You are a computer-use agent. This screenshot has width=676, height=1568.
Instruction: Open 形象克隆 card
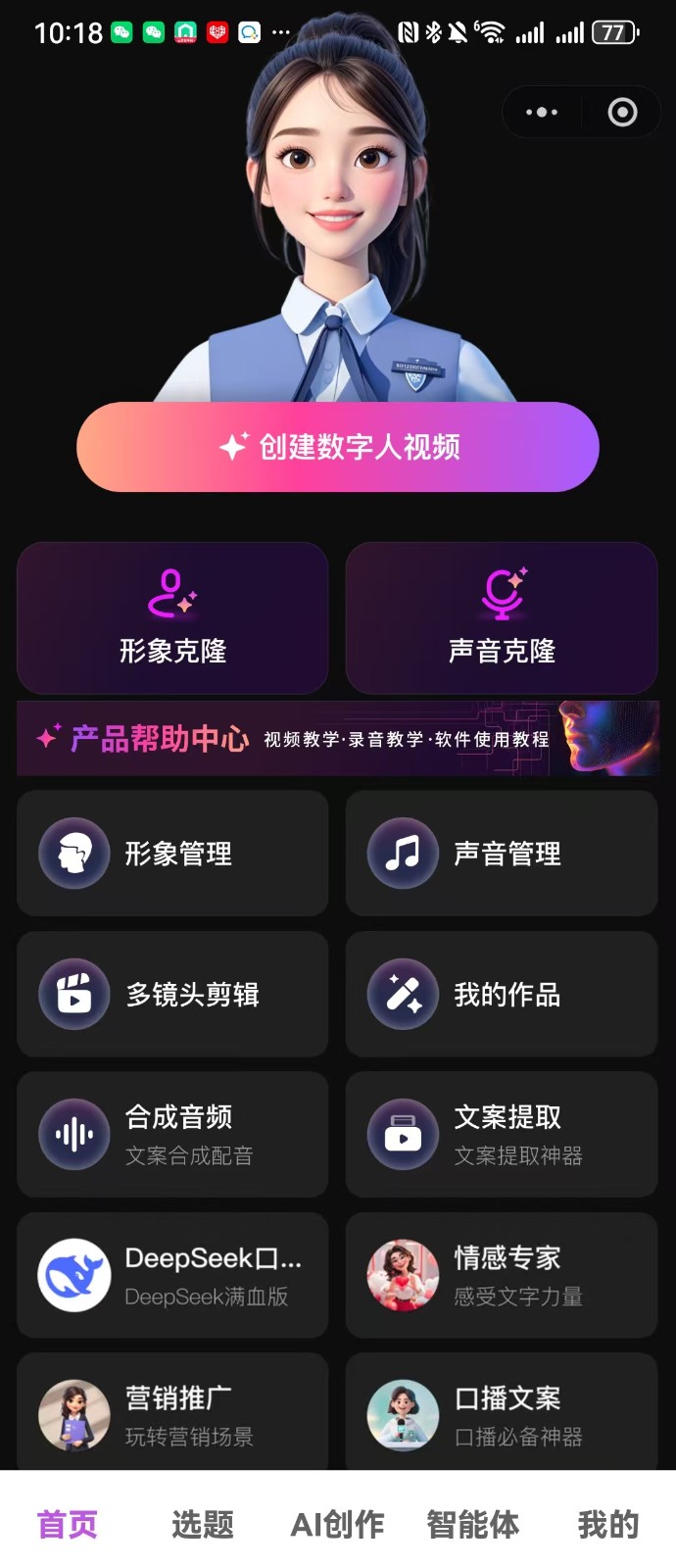click(172, 618)
